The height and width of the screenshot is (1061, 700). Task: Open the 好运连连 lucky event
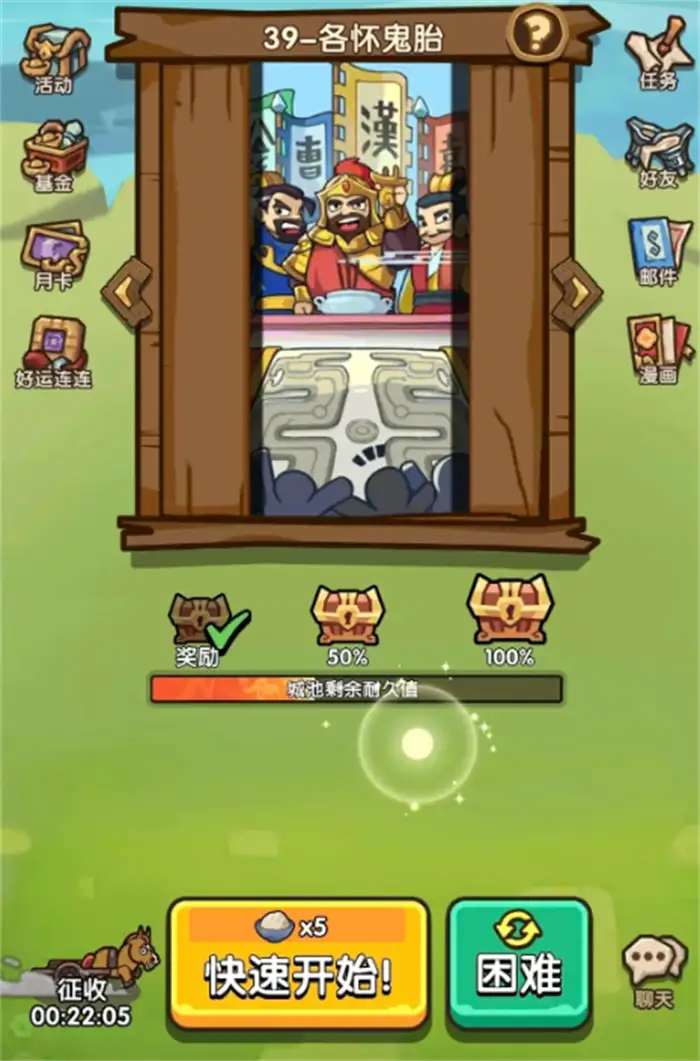pyautogui.click(x=54, y=352)
